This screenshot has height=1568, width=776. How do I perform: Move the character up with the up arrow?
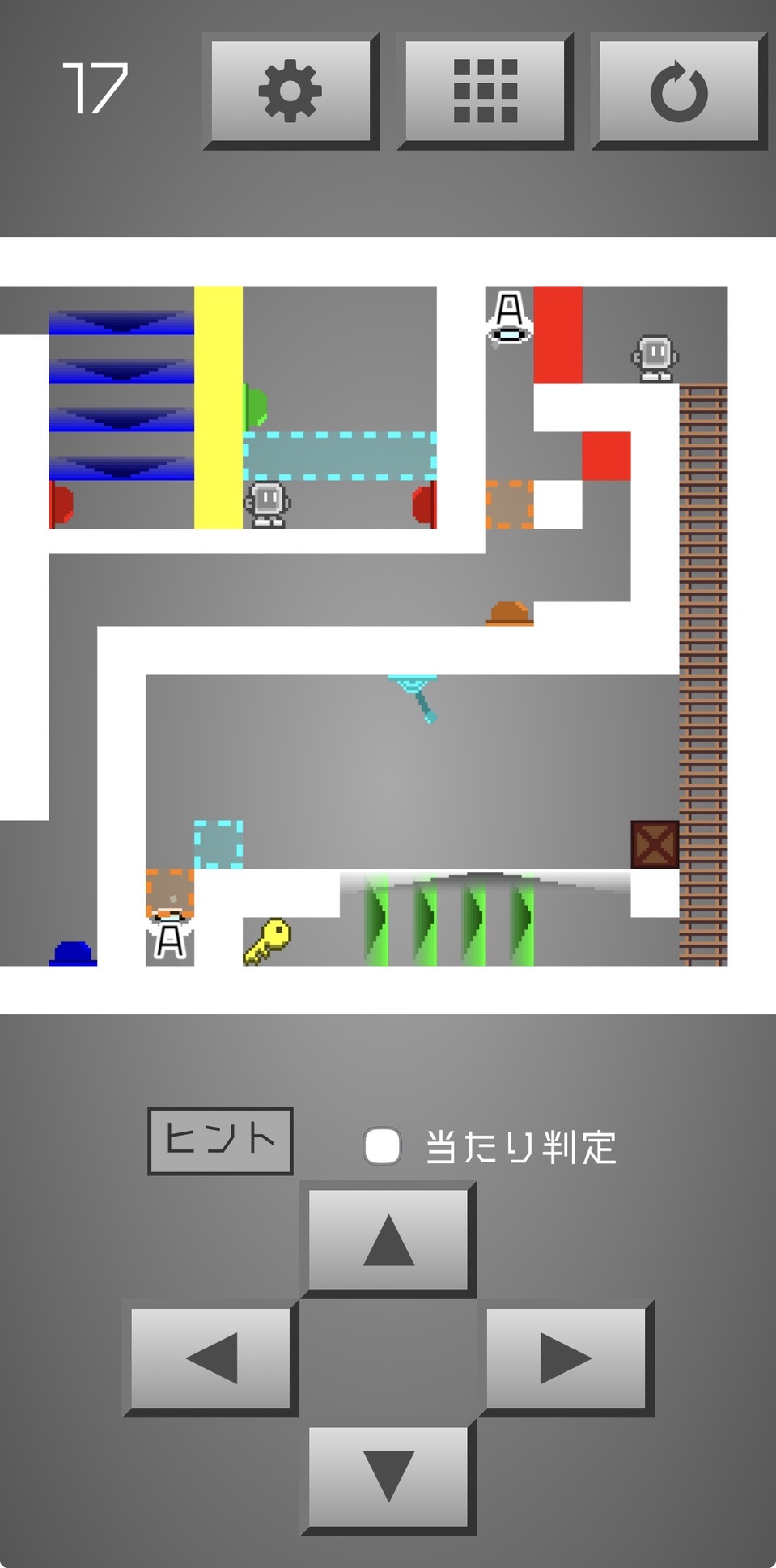pos(388,1239)
